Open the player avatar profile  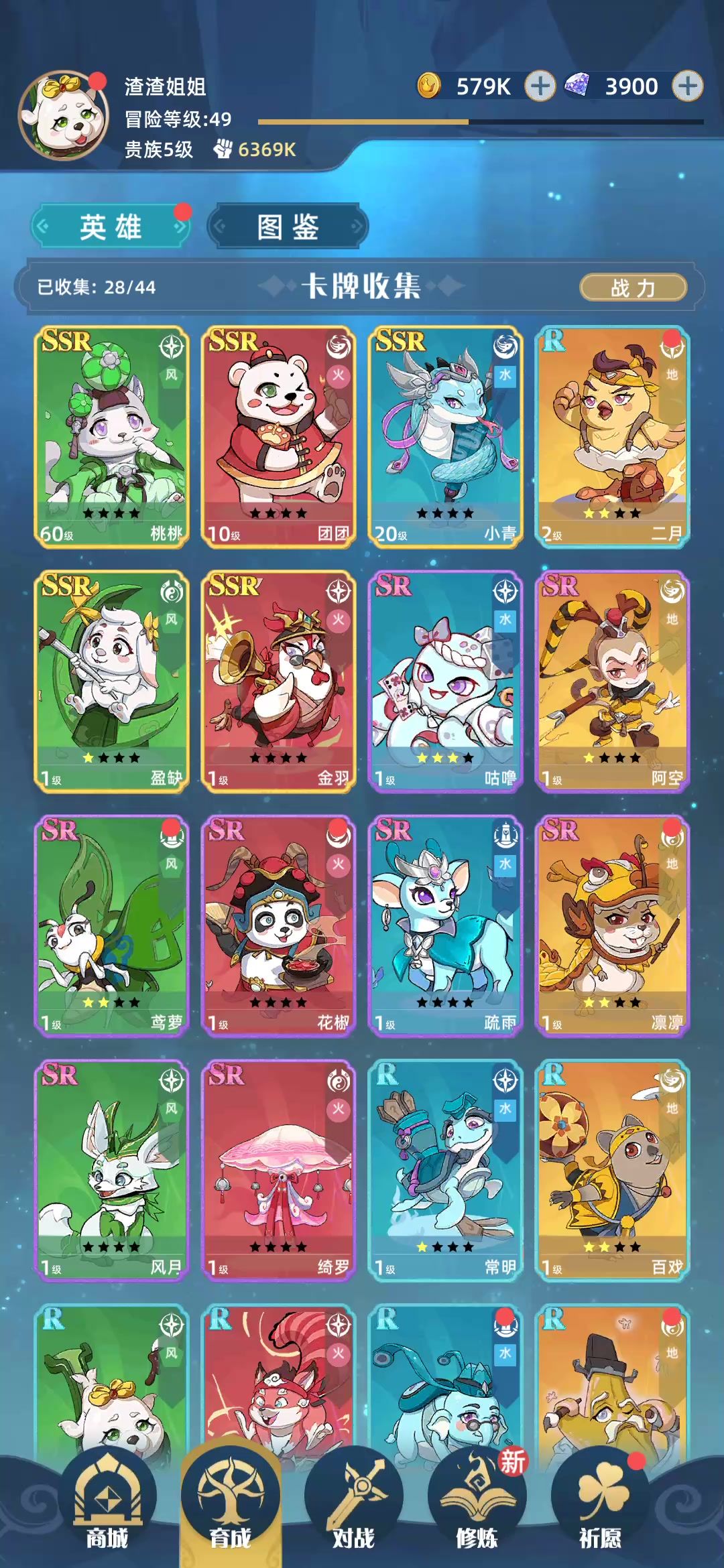(x=64, y=115)
